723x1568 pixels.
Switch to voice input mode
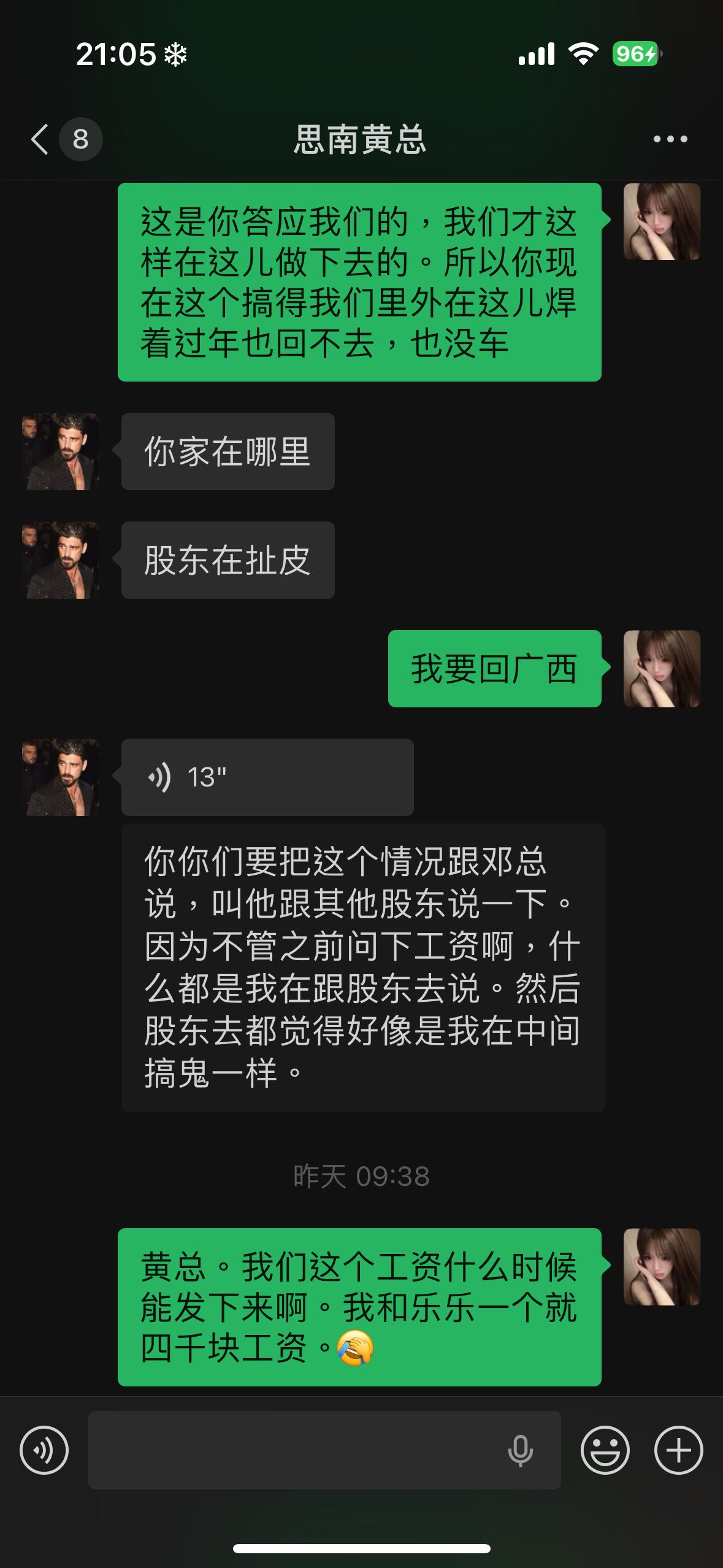click(44, 1450)
